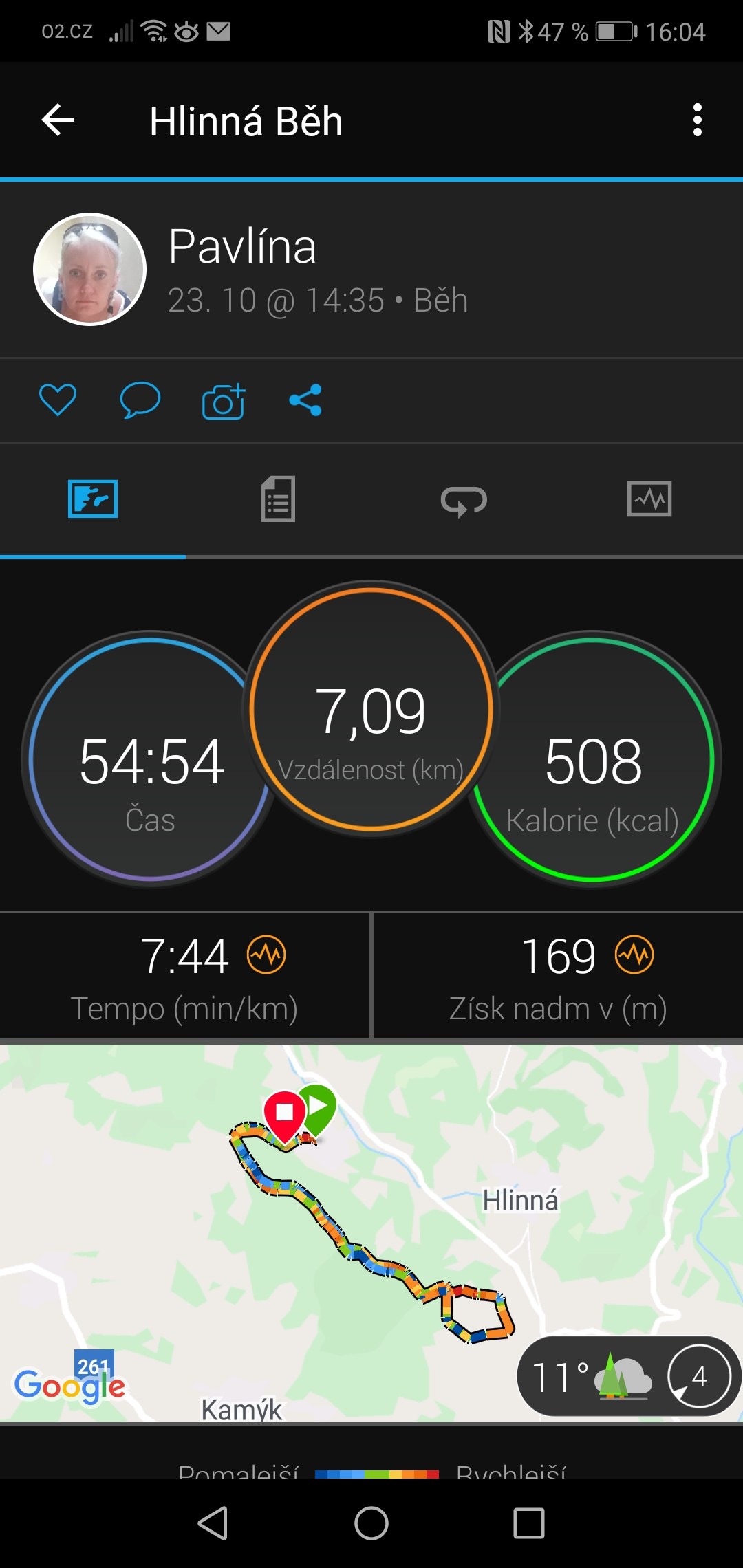Open the Tempo 7:44 pace chart
The width and height of the screenshot is (743, 1568).
[x=185, y=975]
